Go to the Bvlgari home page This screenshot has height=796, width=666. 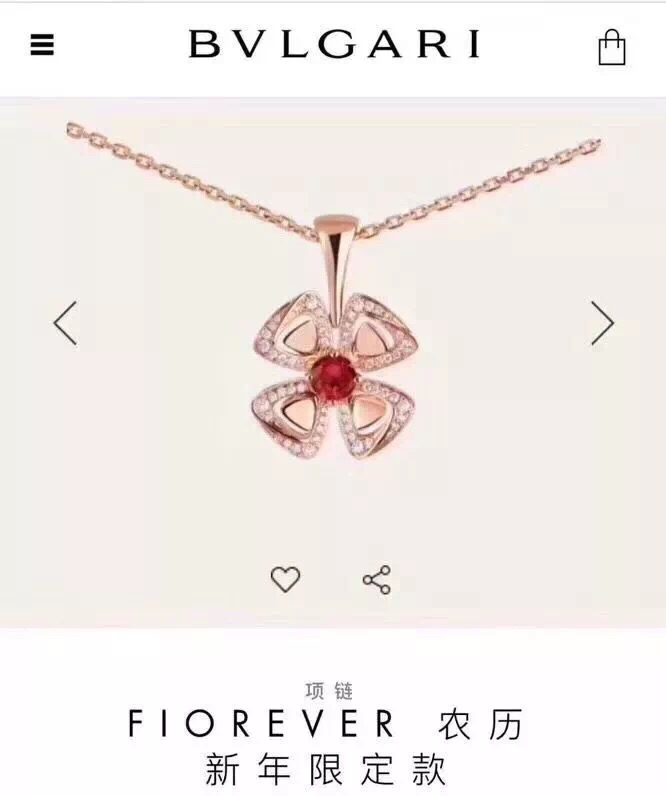click(334, 44)
